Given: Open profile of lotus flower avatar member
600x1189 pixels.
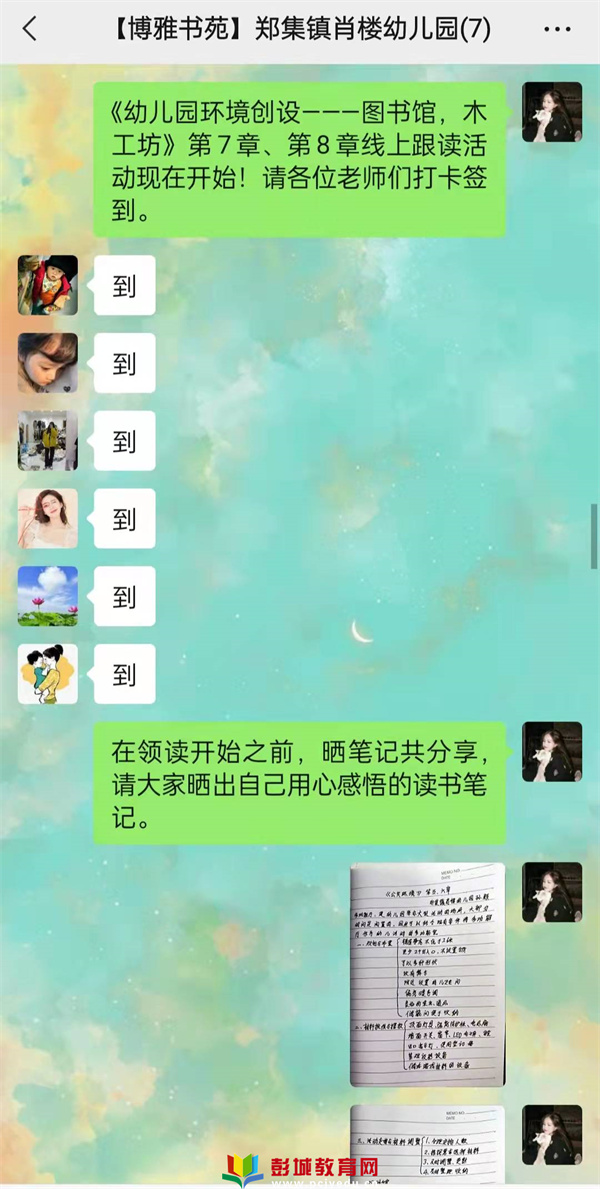Looking at the screenshot, I should coord(47,596).
